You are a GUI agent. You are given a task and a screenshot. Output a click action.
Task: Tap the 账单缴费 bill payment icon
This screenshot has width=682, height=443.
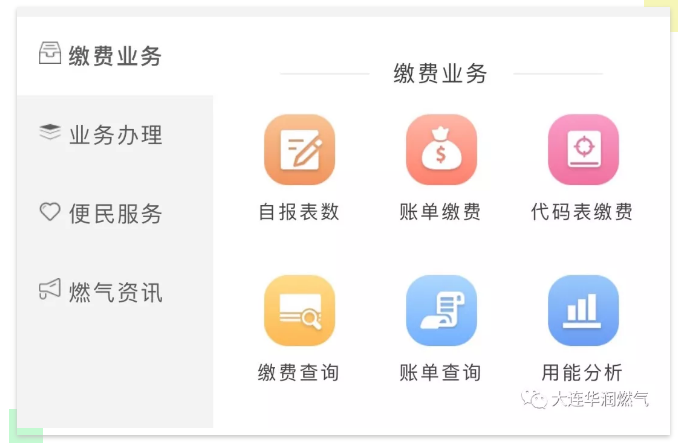click(x=441, y=151)
